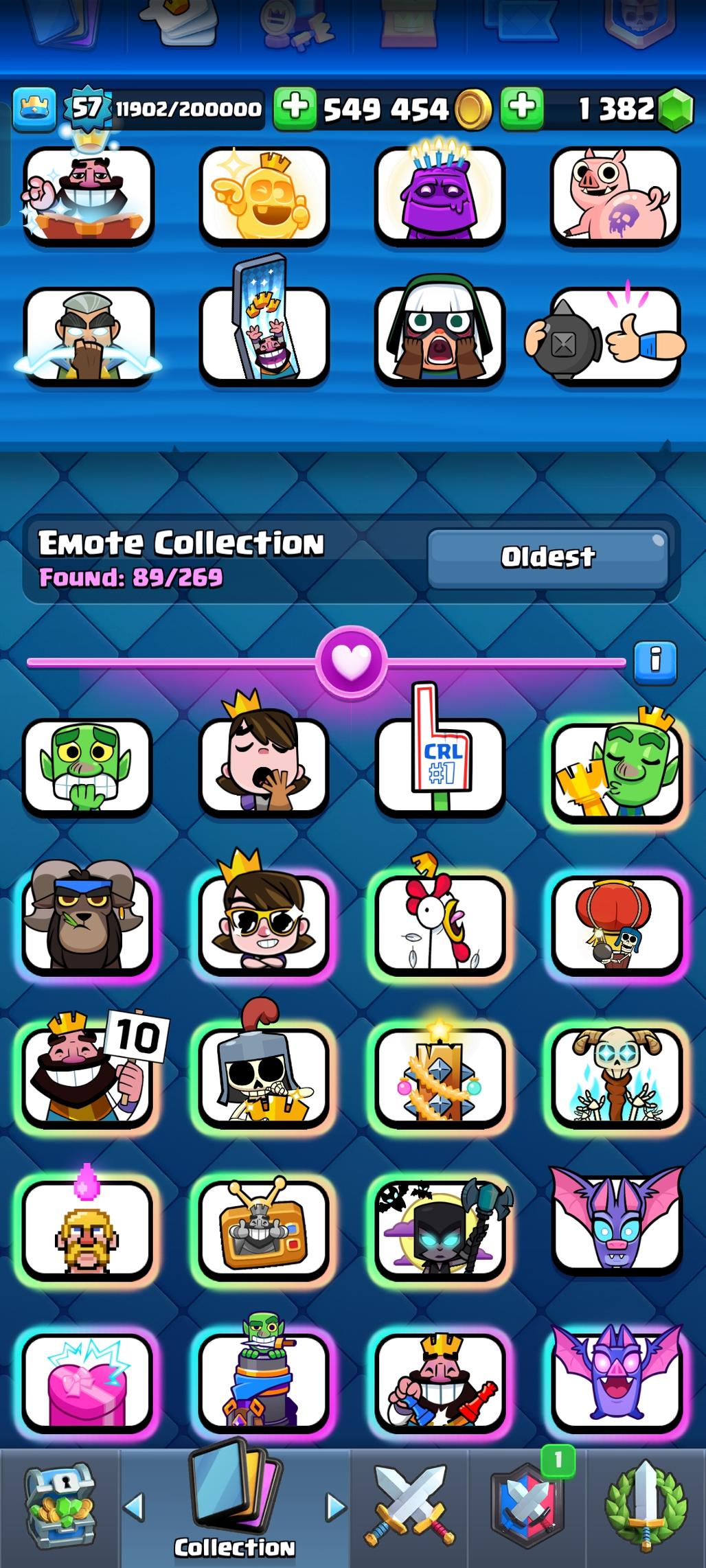
Task: Buy gems with the plus beside 1 382
Action: [x=522, y=108]
